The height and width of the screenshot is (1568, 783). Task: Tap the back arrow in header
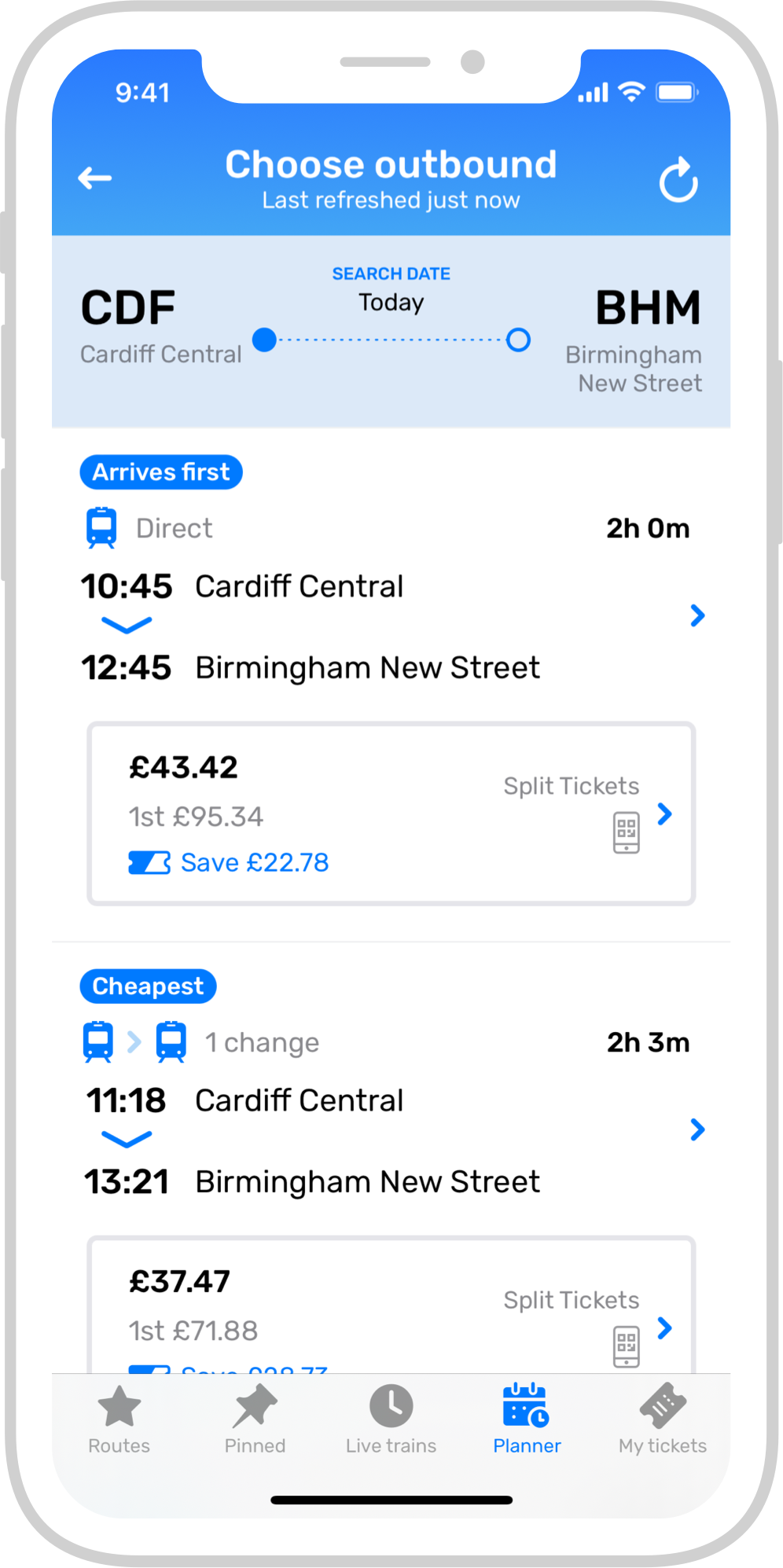click(x=94, y=177)
